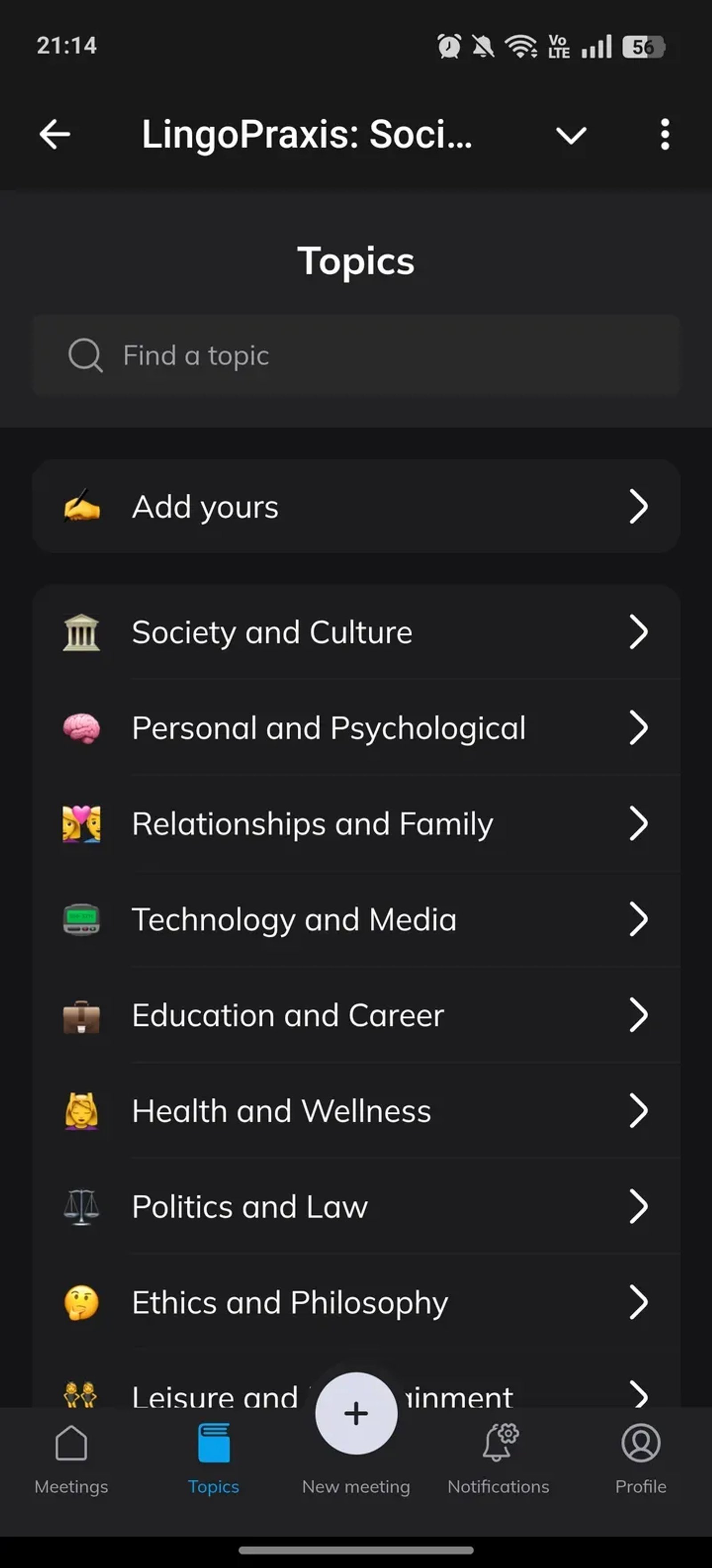Viewport: 712px width, 1568px height.
Task: Tap the search magnifier icon in Find a topic
Action: click(85, 355)
